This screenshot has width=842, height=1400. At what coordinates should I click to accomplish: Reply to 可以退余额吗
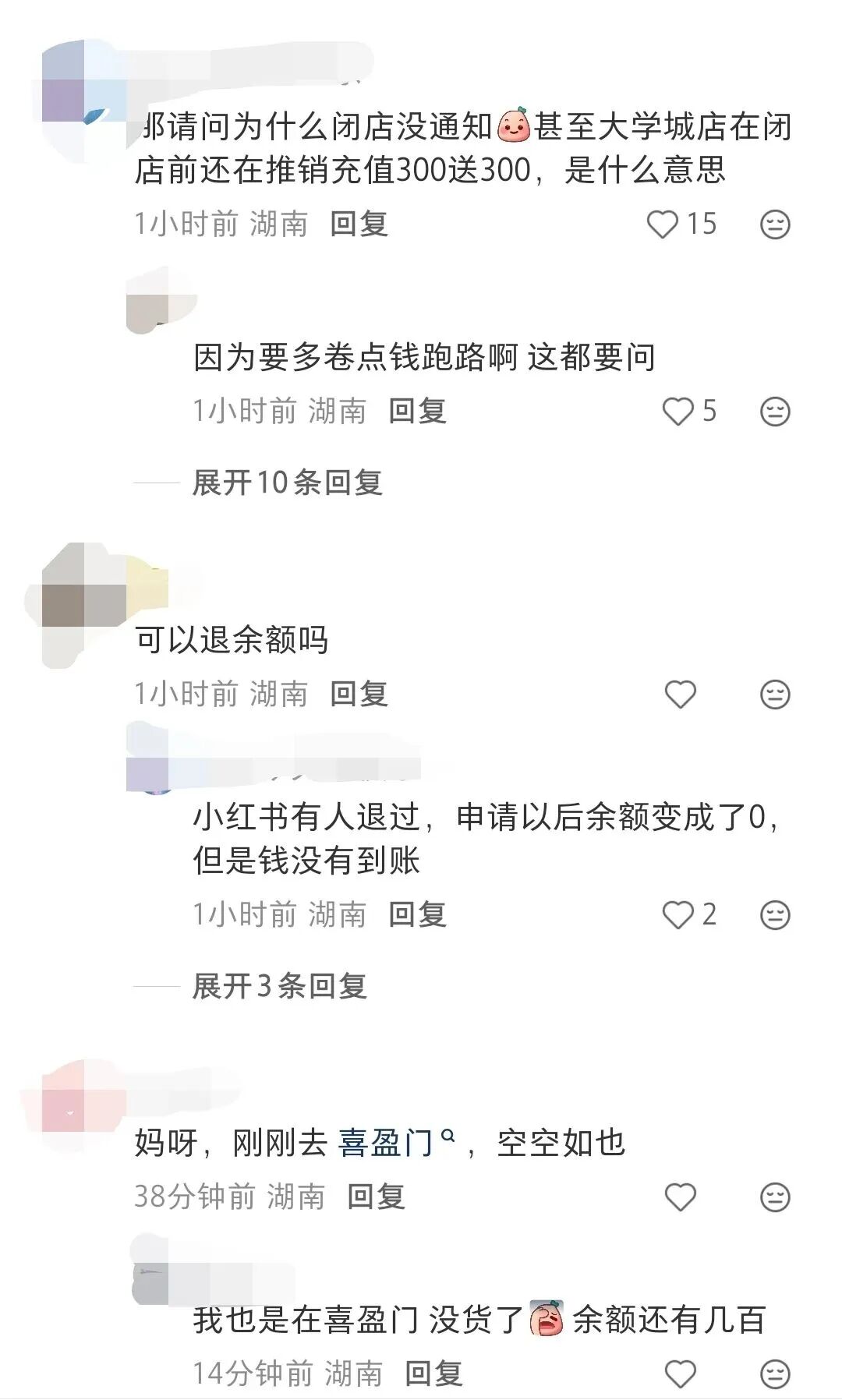(359, 695)
